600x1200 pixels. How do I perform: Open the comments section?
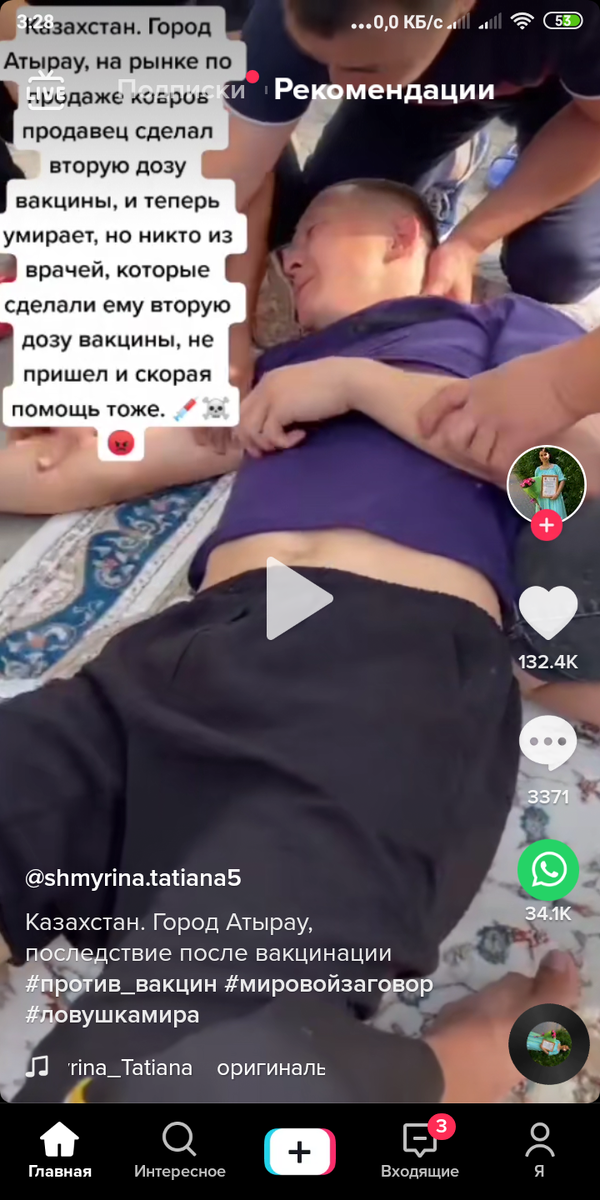point(548,744)
